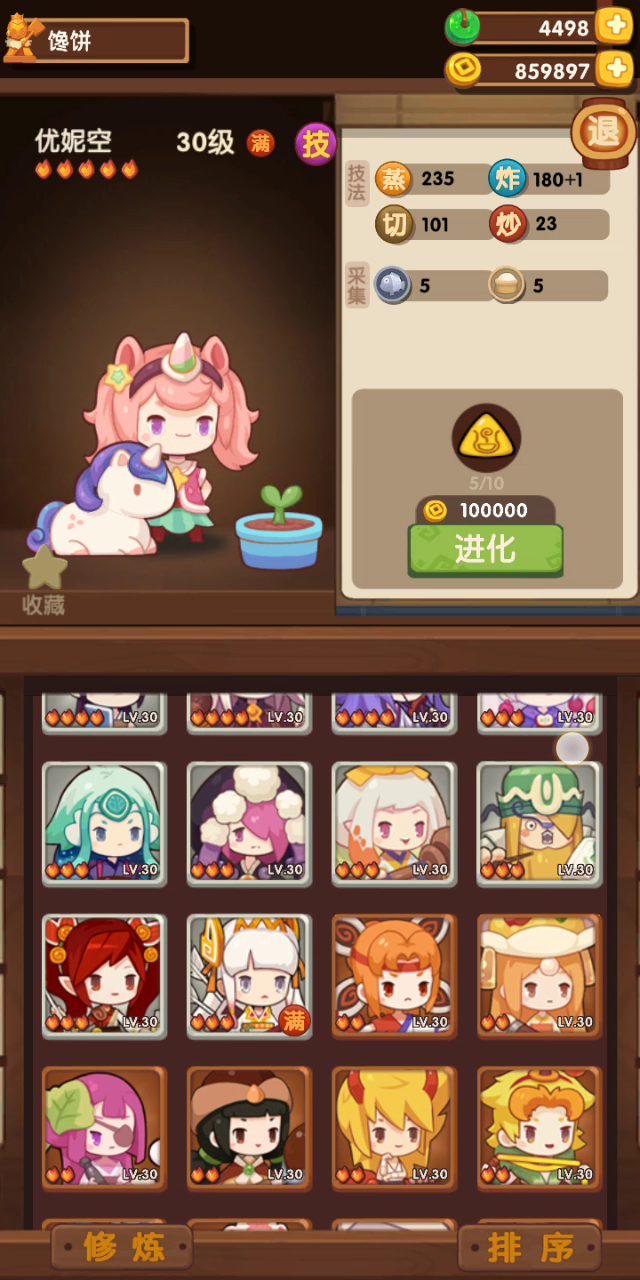Select the red-haired chef card
Viewport: 640px width, 1280px height.
(104, 976)
